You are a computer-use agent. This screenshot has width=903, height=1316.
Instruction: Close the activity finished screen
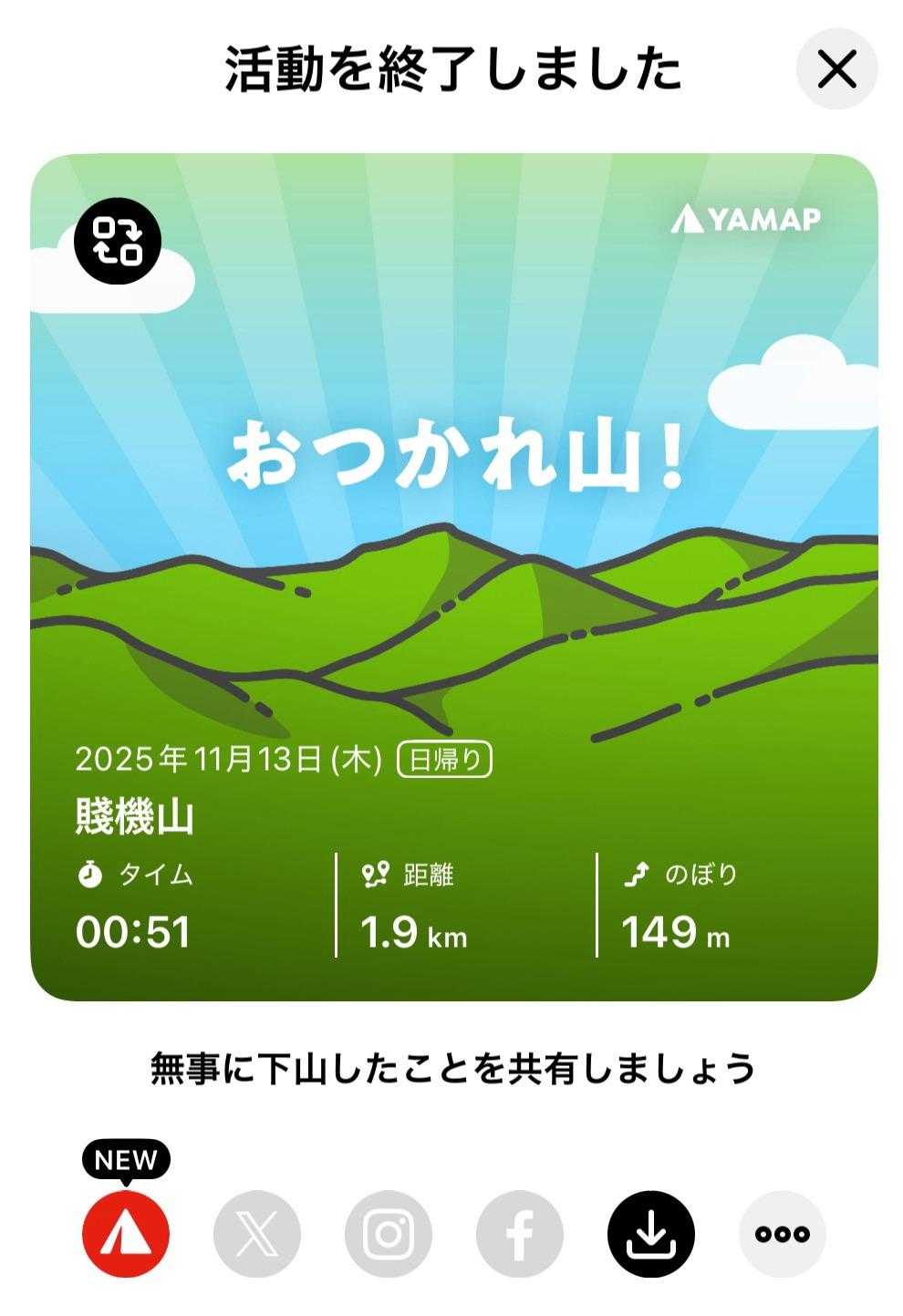pos(836,68)
